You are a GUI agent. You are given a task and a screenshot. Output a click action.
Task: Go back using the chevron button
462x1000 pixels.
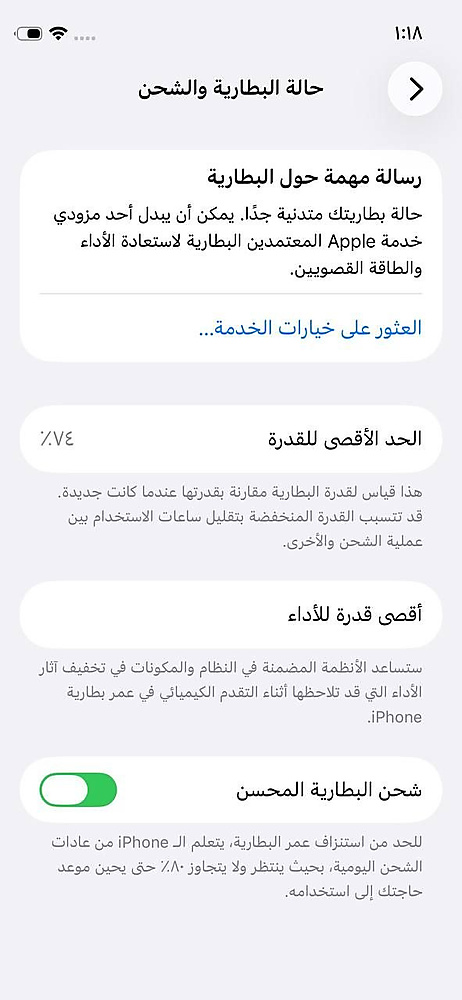(x=415, y=89)
